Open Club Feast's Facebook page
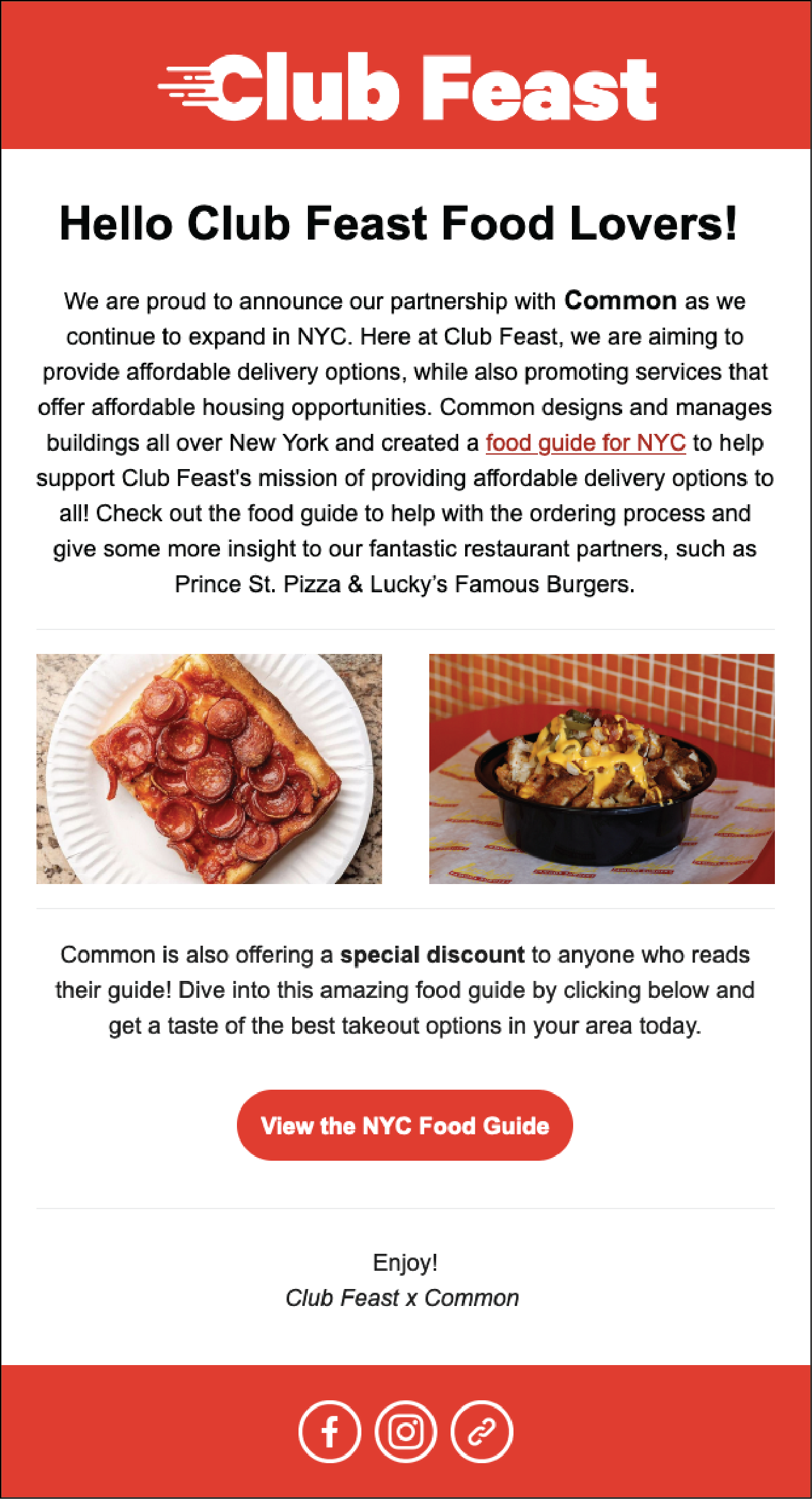 point(329,1432)
